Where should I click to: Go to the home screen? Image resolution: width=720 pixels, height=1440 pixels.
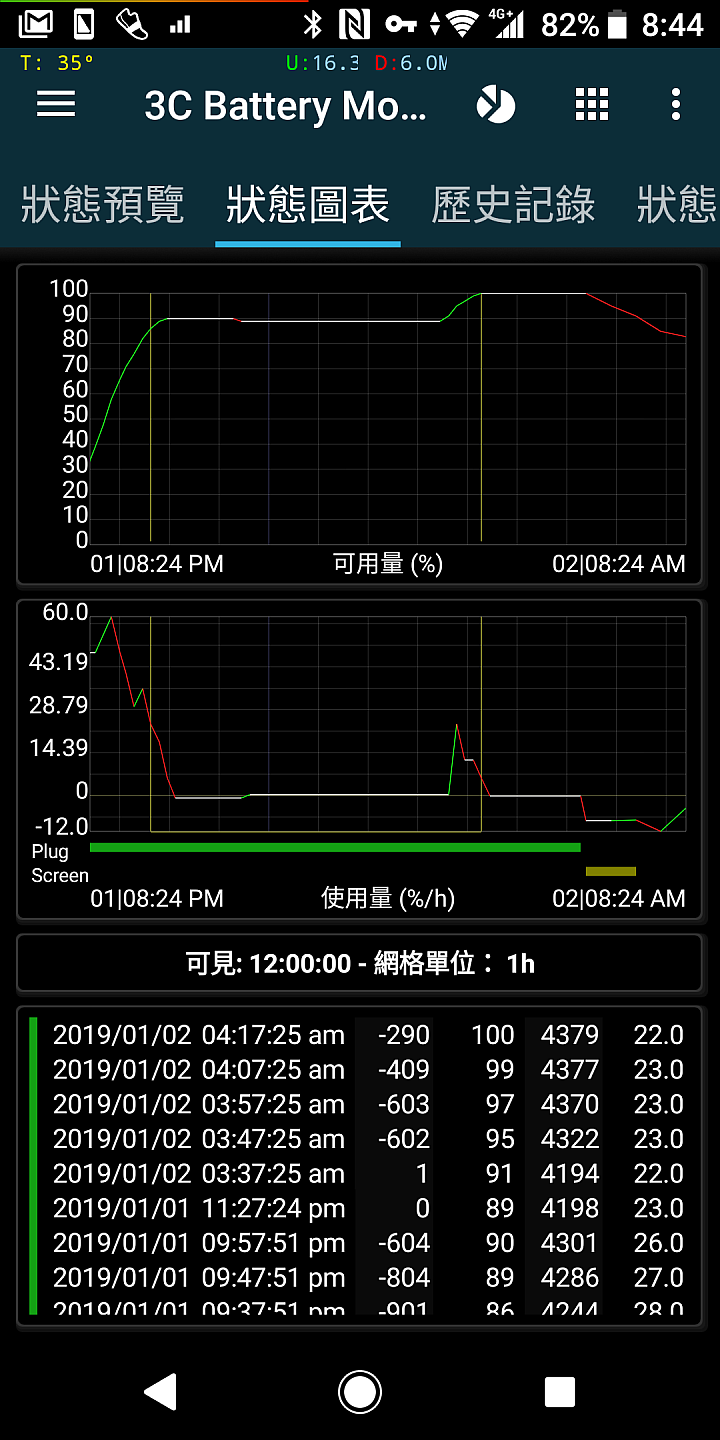click(x=360, y=1392)
